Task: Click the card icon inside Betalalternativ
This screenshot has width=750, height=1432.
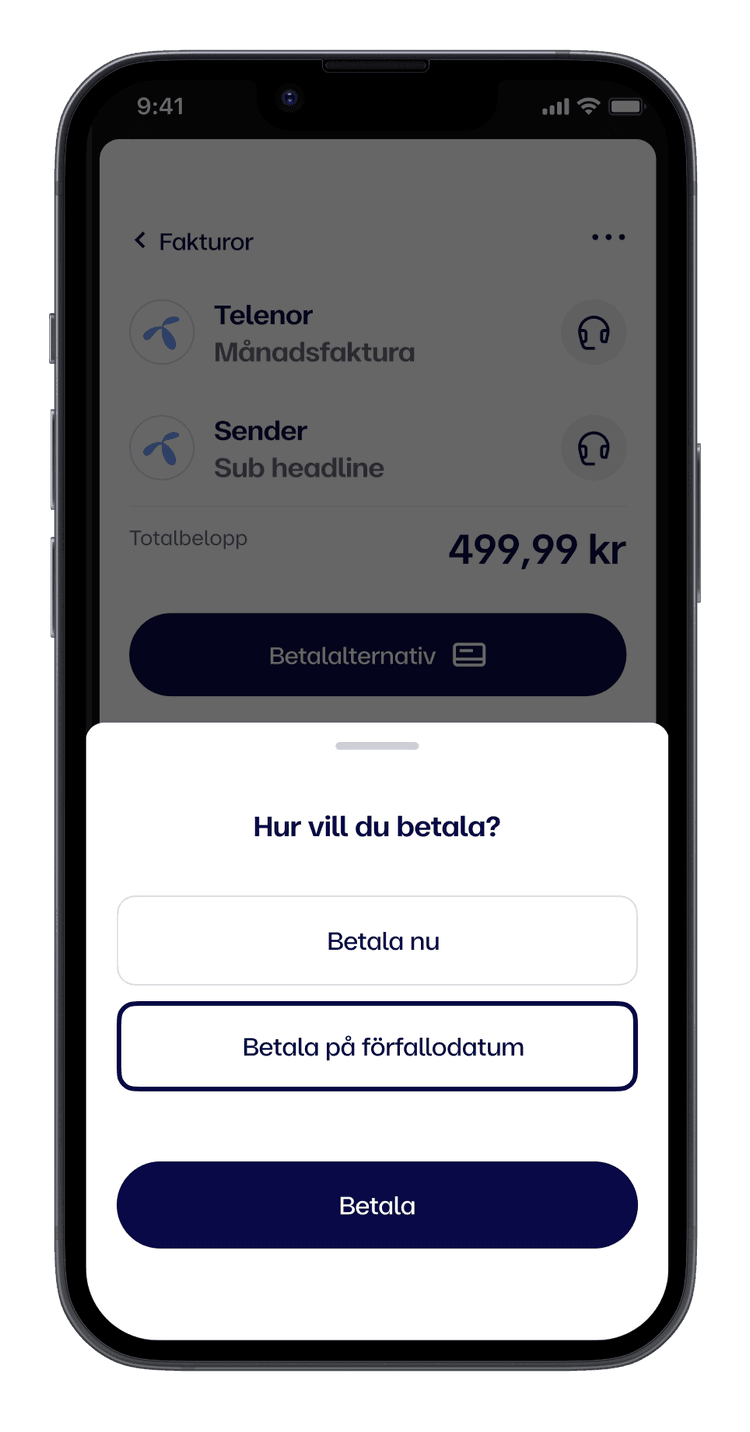Action: coord(470,655)
